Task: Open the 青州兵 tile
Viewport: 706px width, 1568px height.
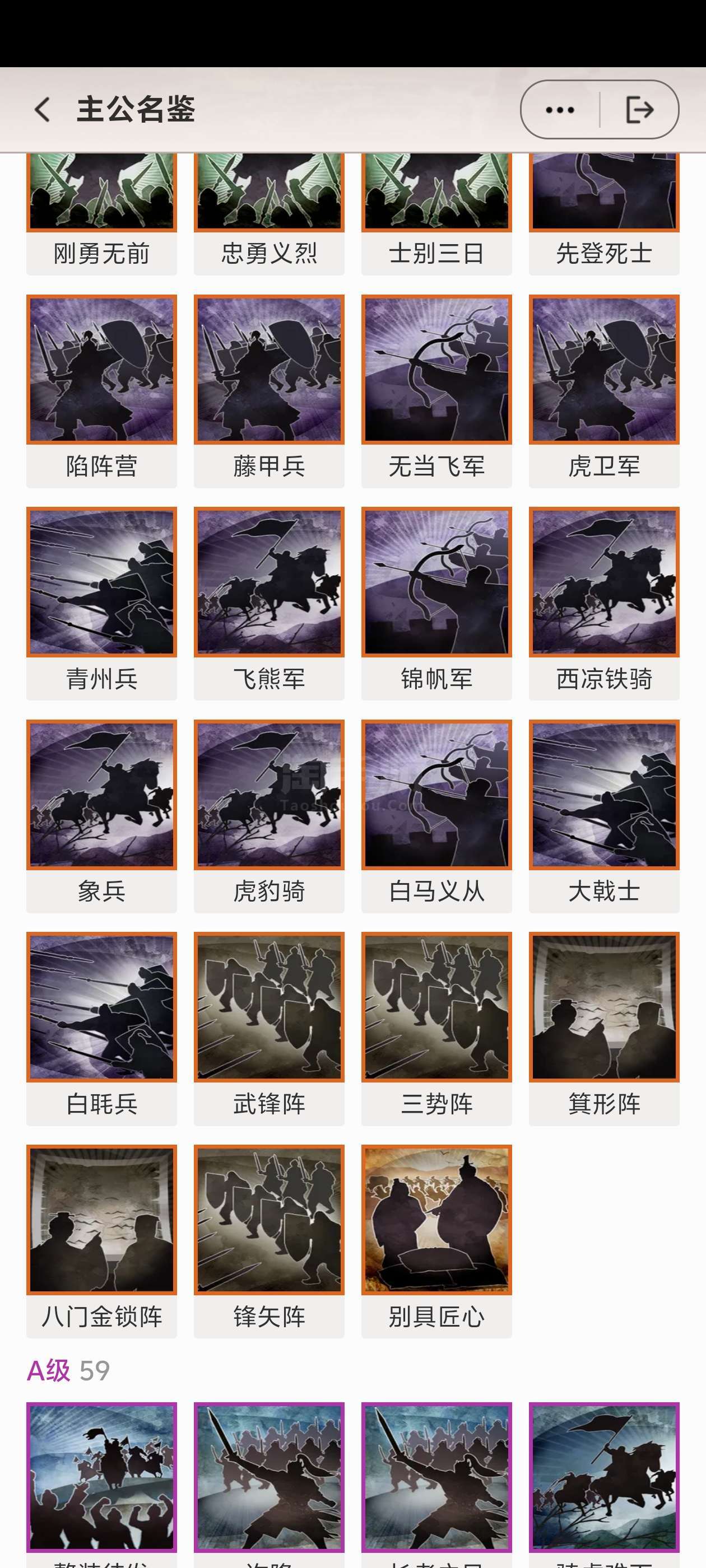Action: click(x=102, y=603)
